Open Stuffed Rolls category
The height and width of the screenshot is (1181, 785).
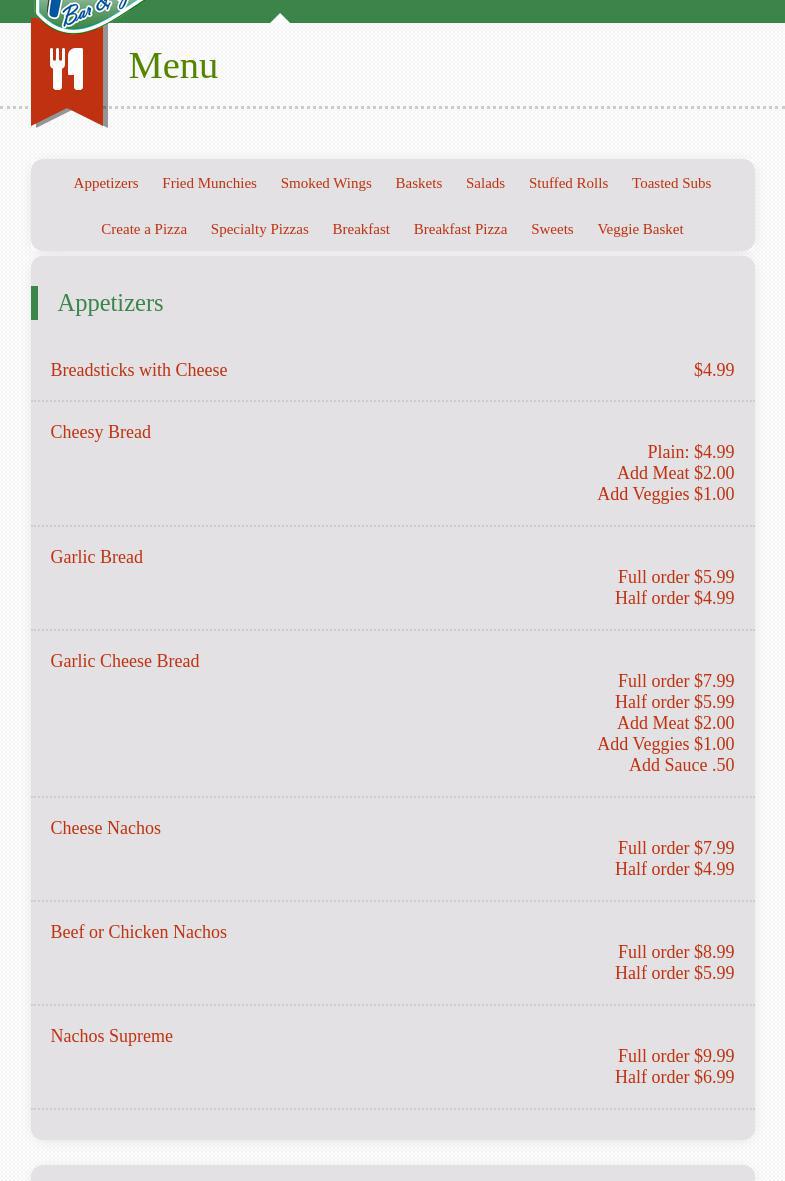tap(568, 183)
